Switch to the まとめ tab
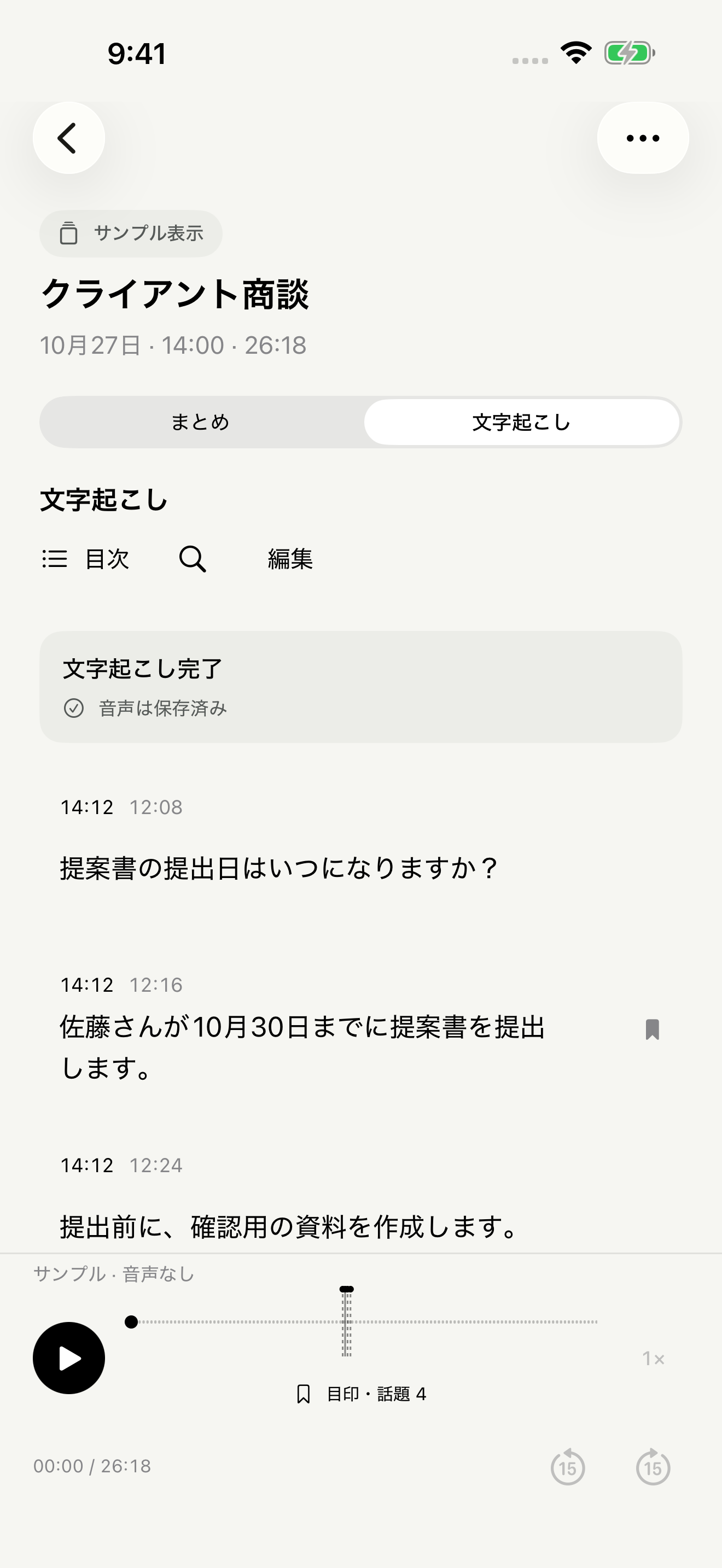Viewport: 722px width, 1568px height. [200, 422]
